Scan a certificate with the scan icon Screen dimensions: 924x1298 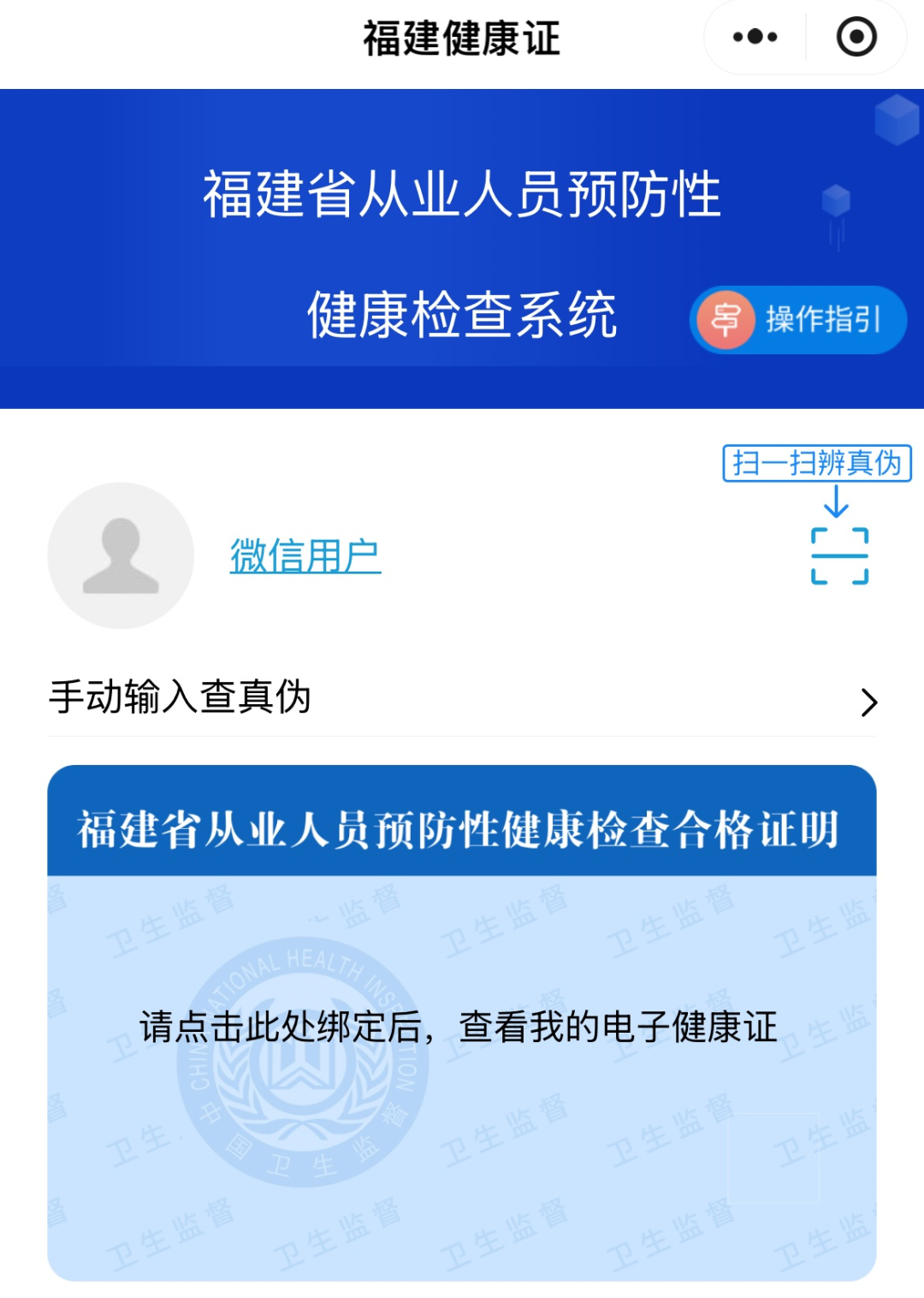839,556
